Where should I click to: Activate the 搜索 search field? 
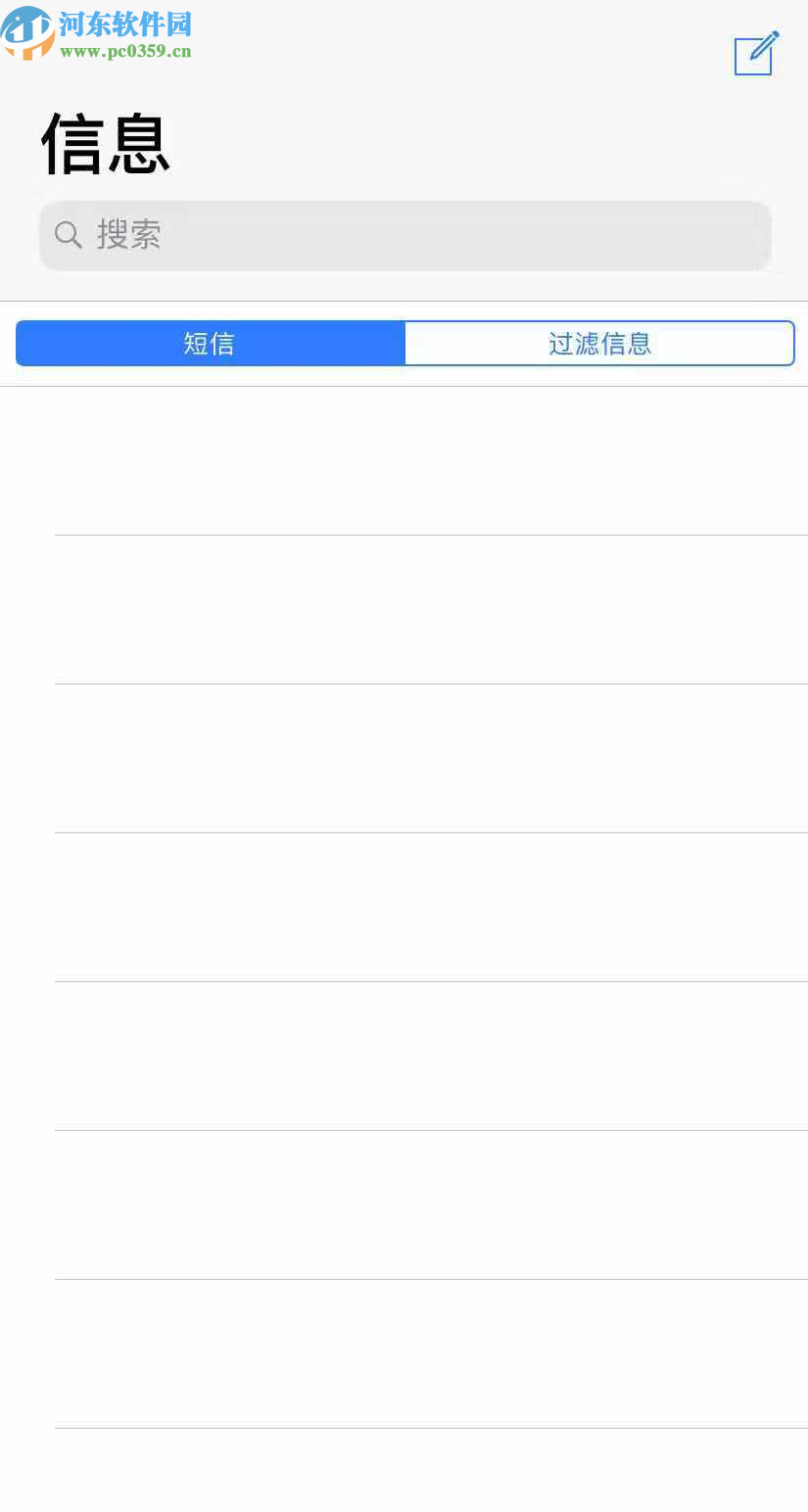404,235
